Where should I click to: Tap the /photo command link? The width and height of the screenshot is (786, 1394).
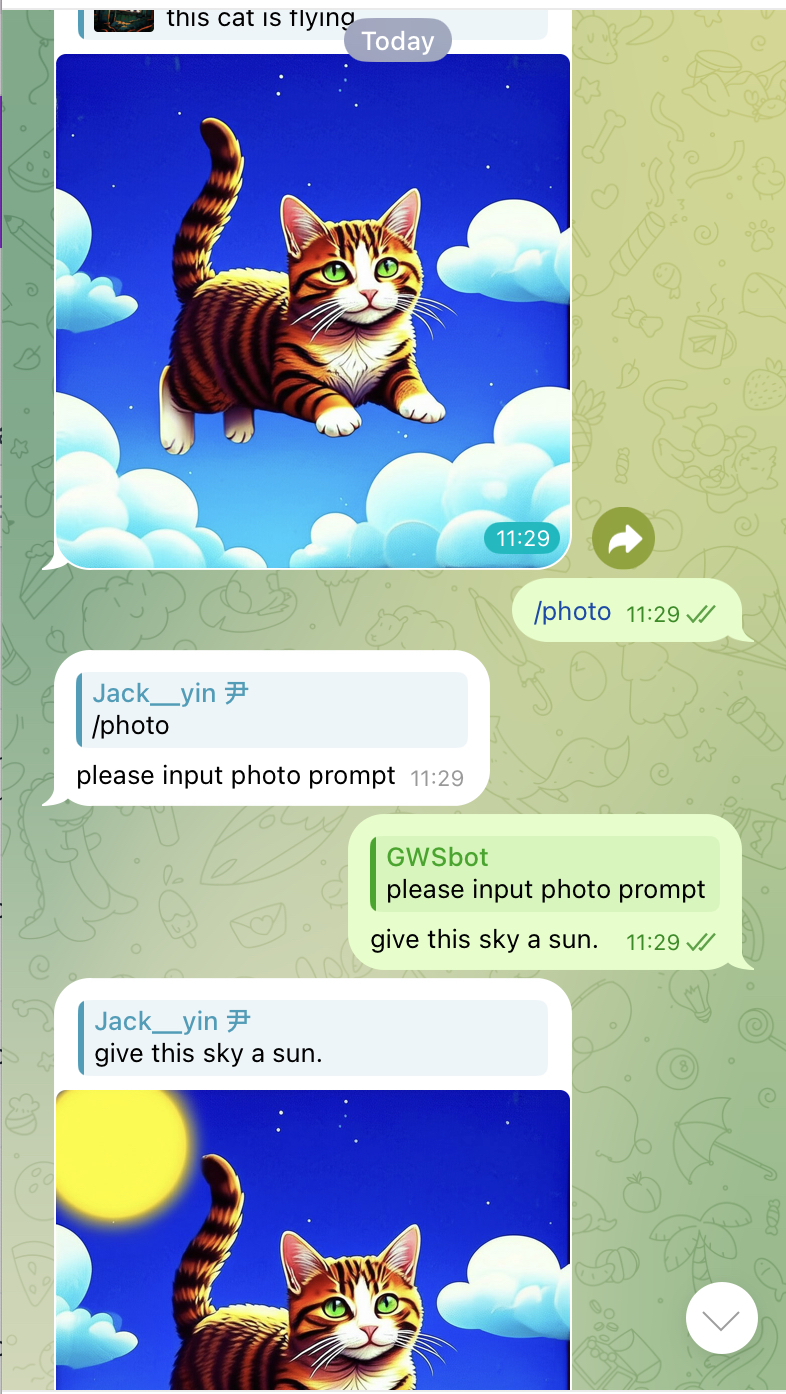point(572,612)
